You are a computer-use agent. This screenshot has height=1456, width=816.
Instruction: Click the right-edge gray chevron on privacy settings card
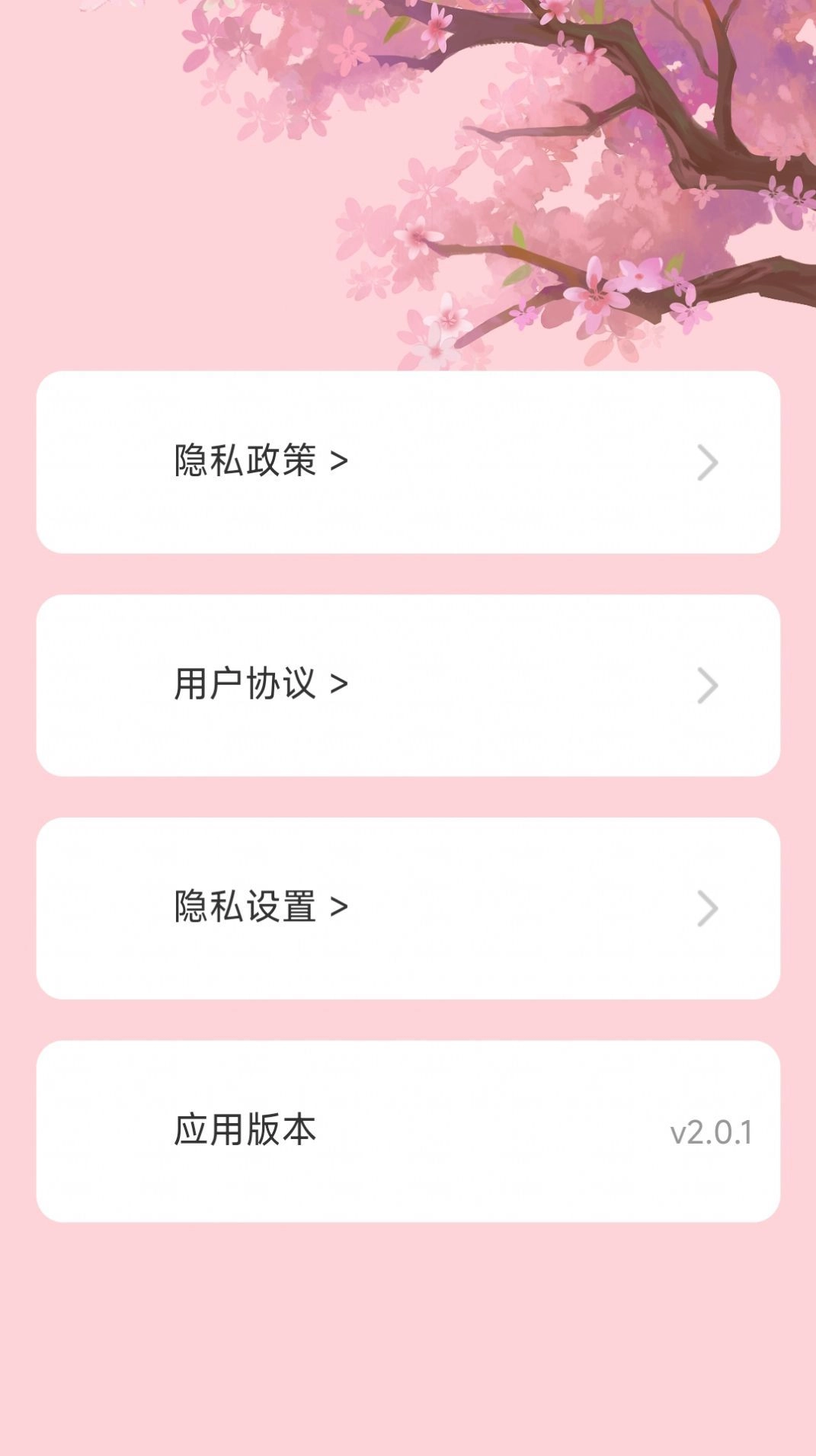click(x=709, y=908)
